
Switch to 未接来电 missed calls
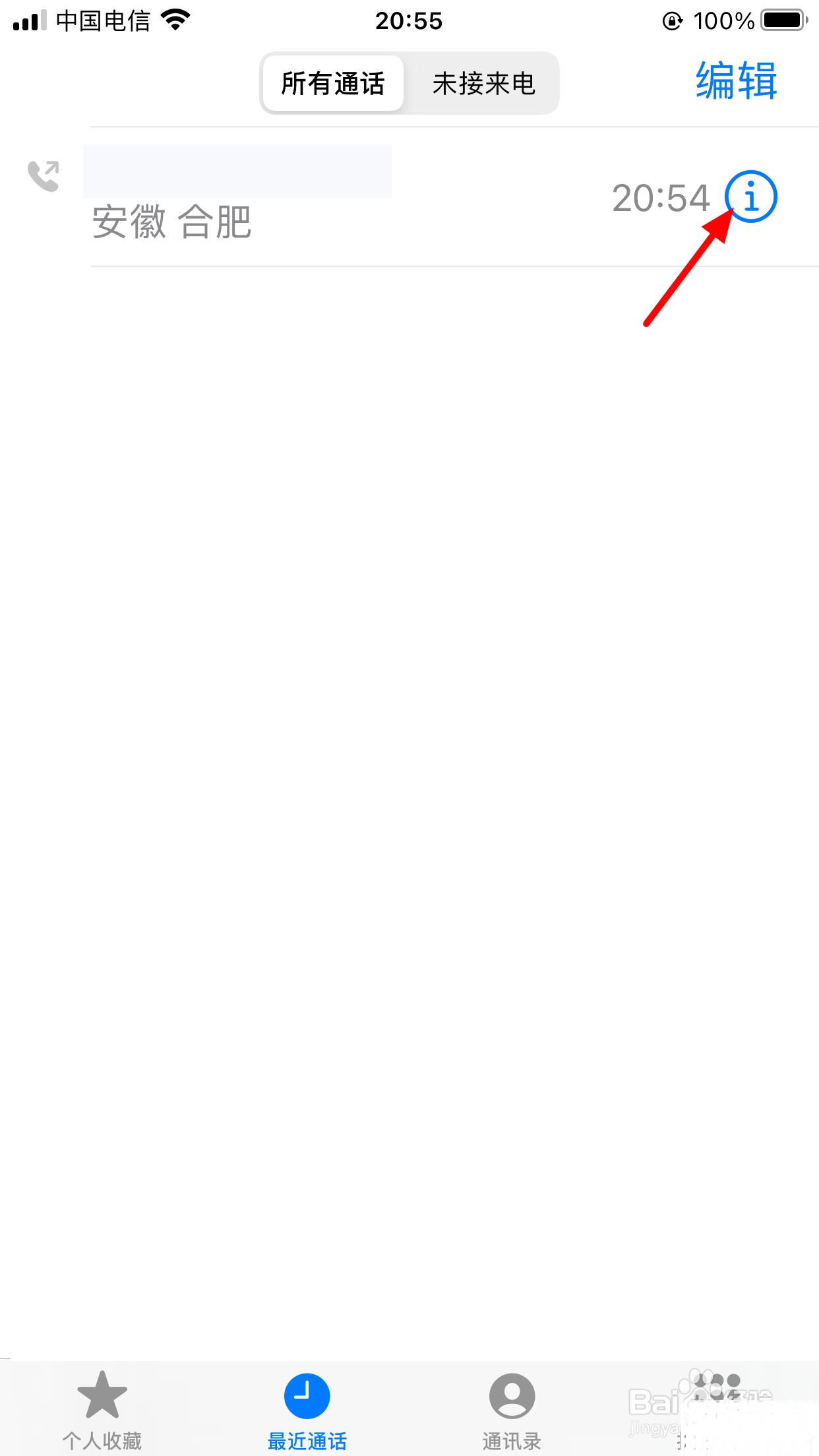(x=483, y=84)
